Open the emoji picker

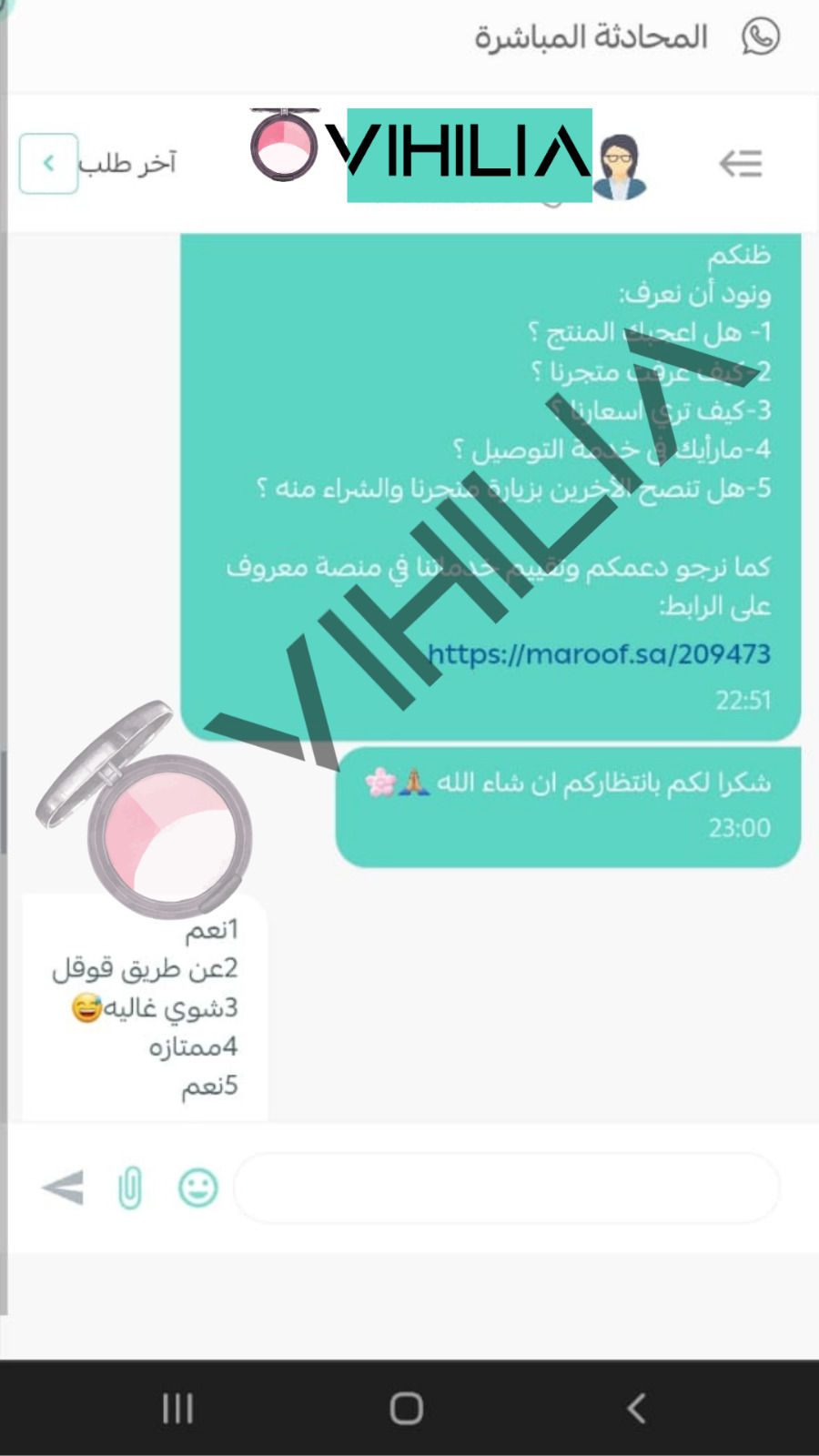197,1188
